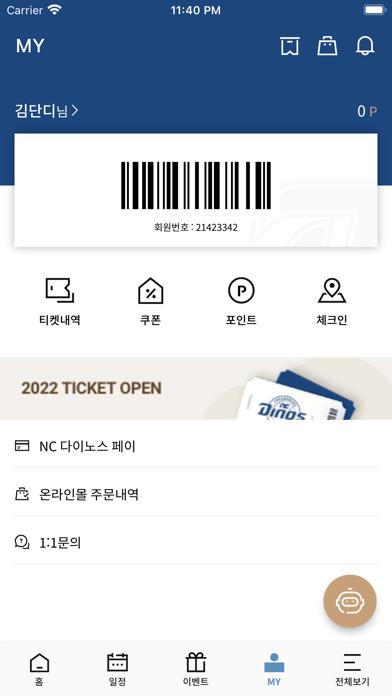Tap the membership barcode card

[x=196, y=190]
